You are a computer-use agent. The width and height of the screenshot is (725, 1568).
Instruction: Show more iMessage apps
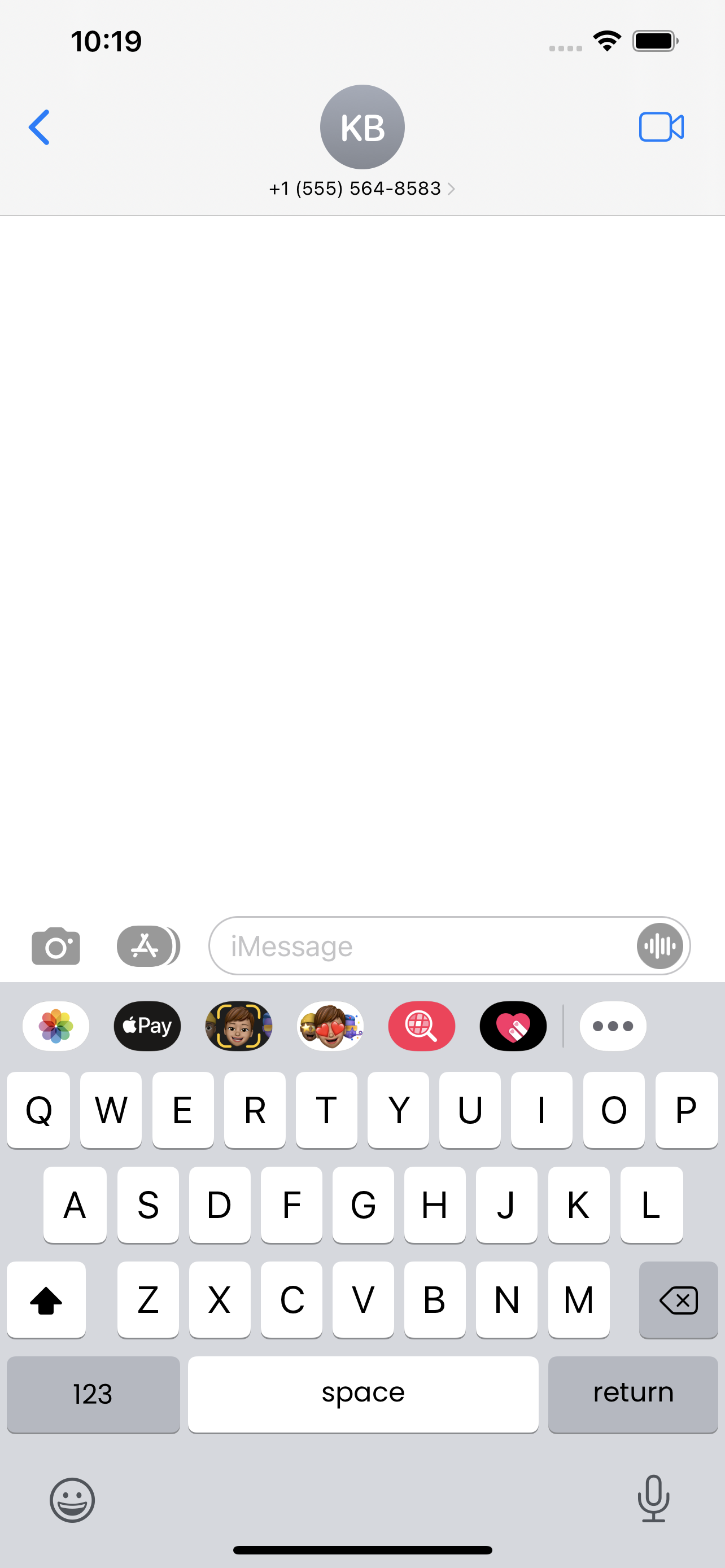613,1026
